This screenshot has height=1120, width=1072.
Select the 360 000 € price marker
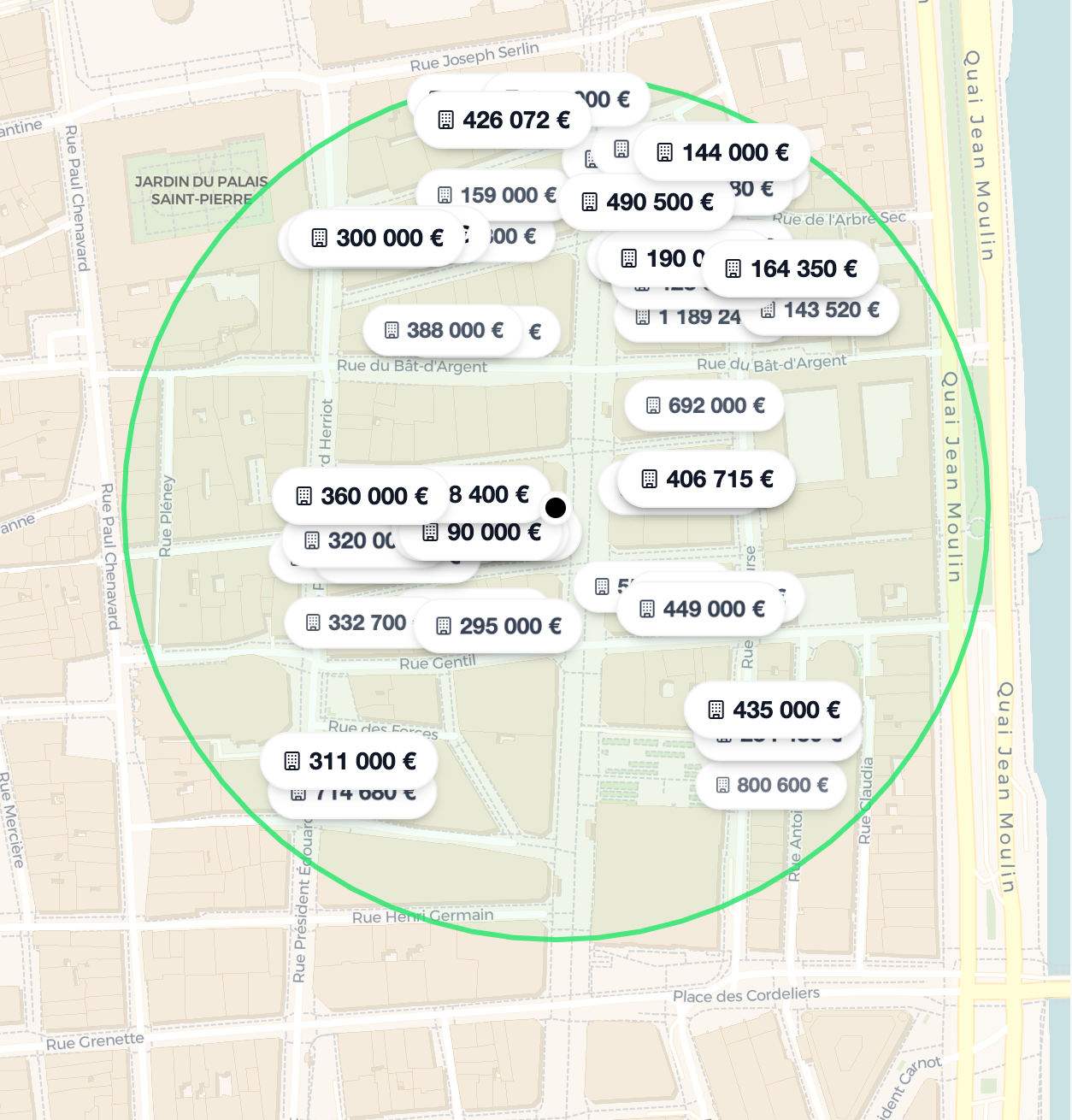point(362,497)
